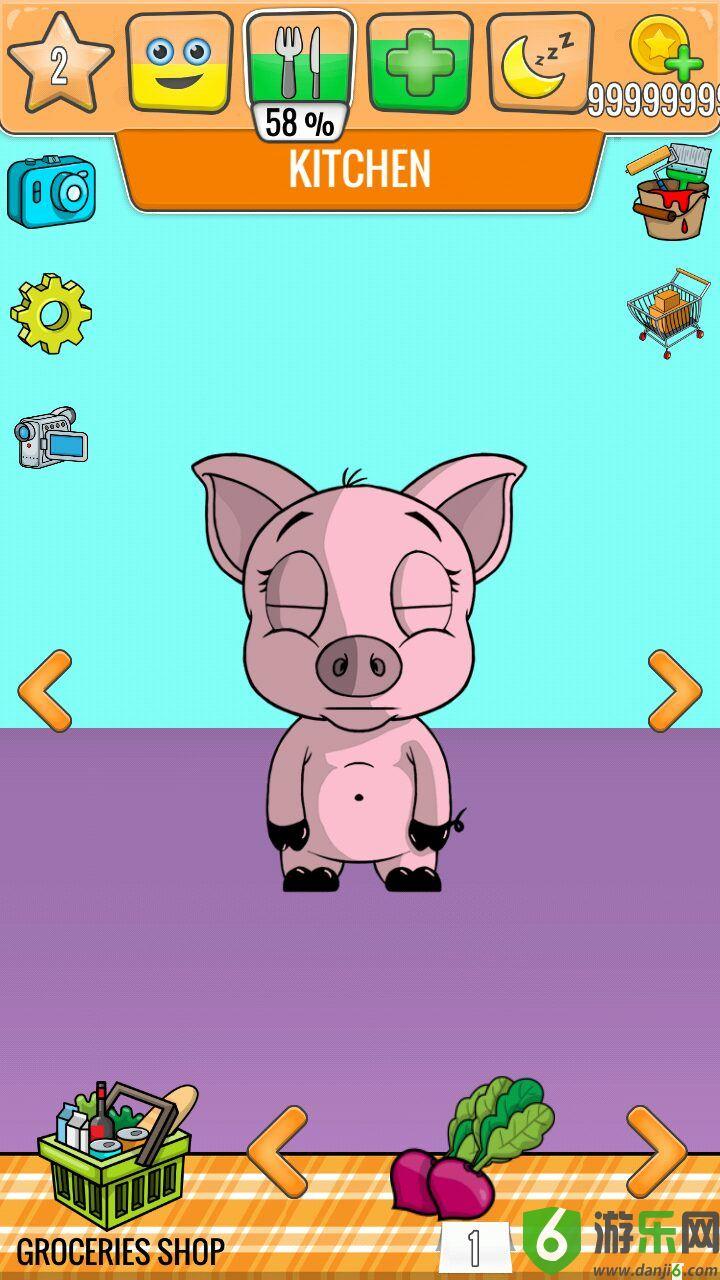Open the Groceries Shop basket
This screenshot has height=1280, width=720.
coord(117,1160)
